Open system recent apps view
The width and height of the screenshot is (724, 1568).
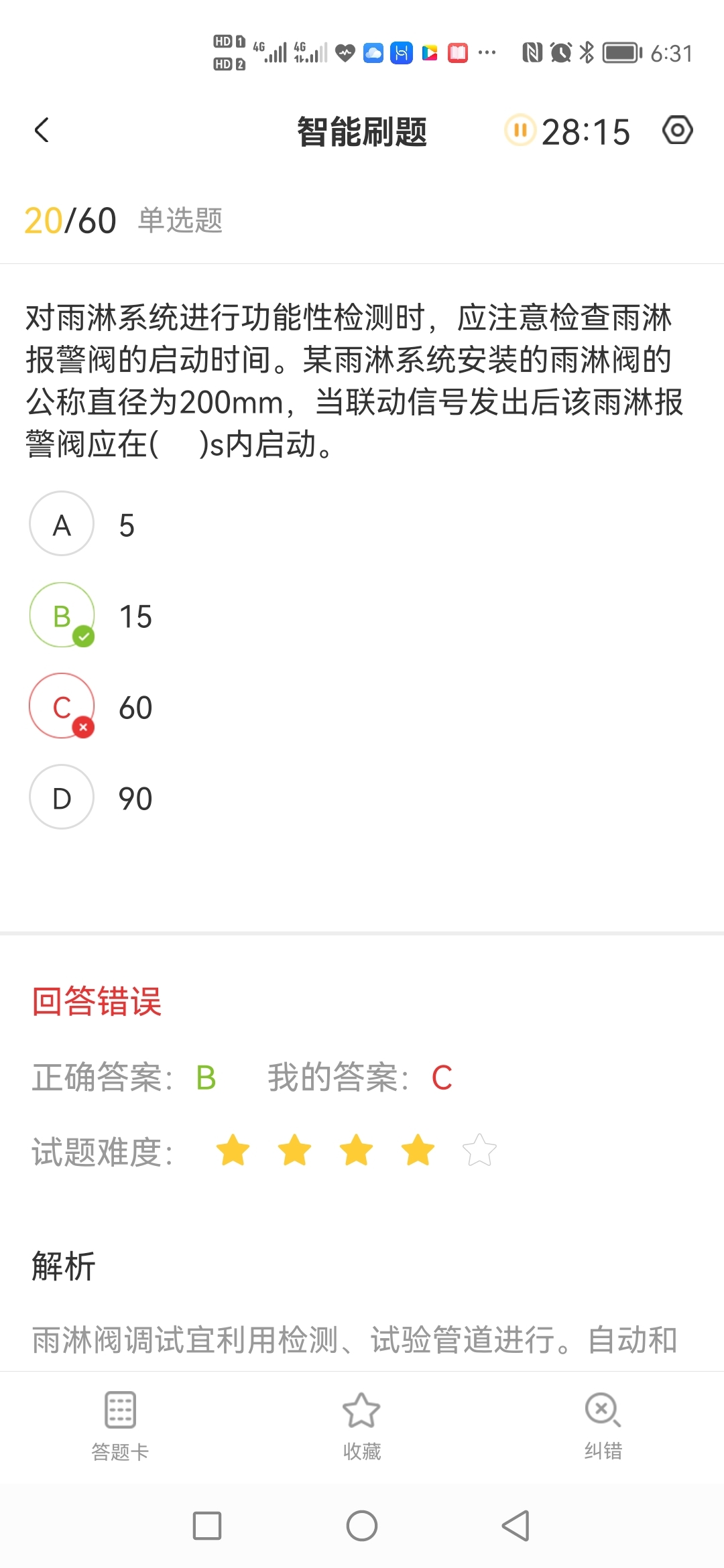coord(207,1526)
